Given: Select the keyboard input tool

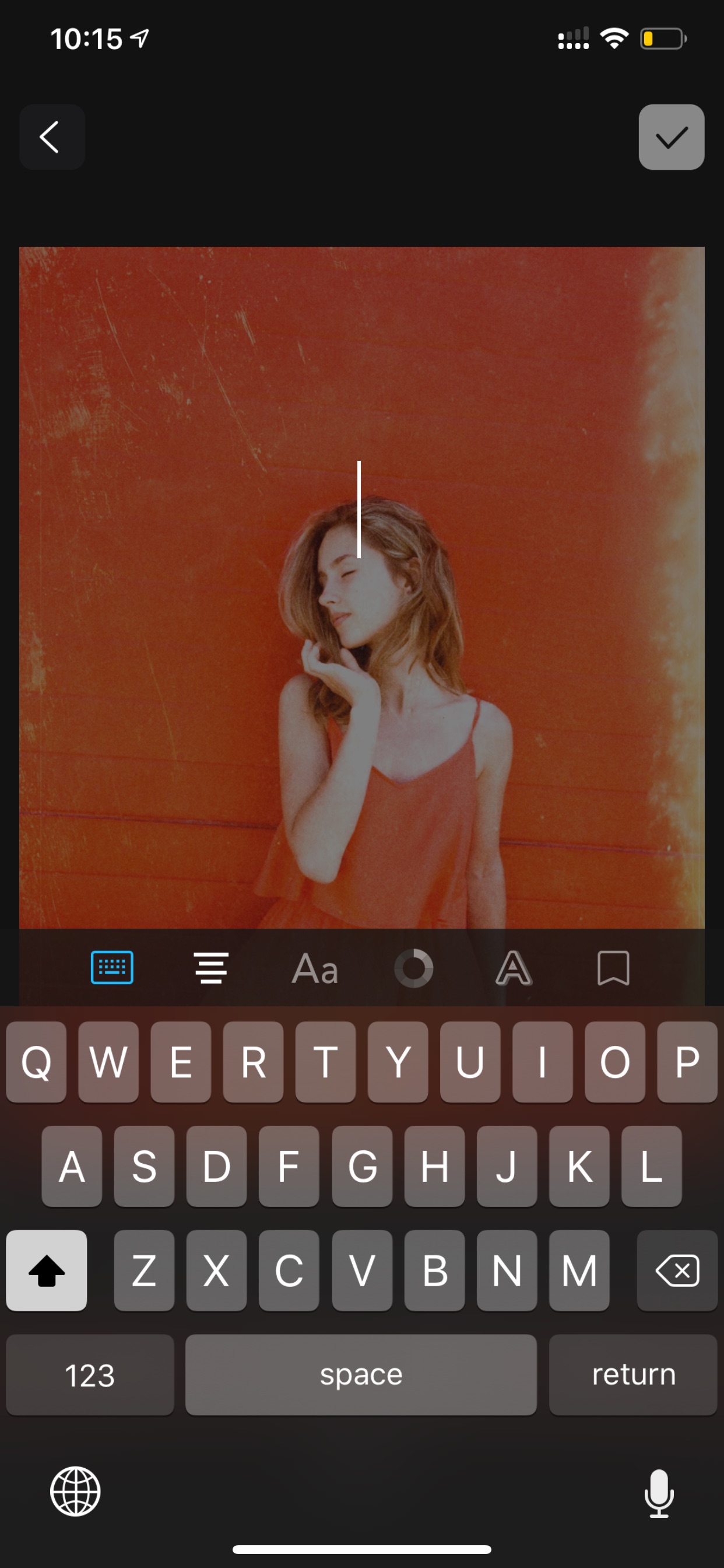Looking at the screenshot, I should tap(112, 968).
